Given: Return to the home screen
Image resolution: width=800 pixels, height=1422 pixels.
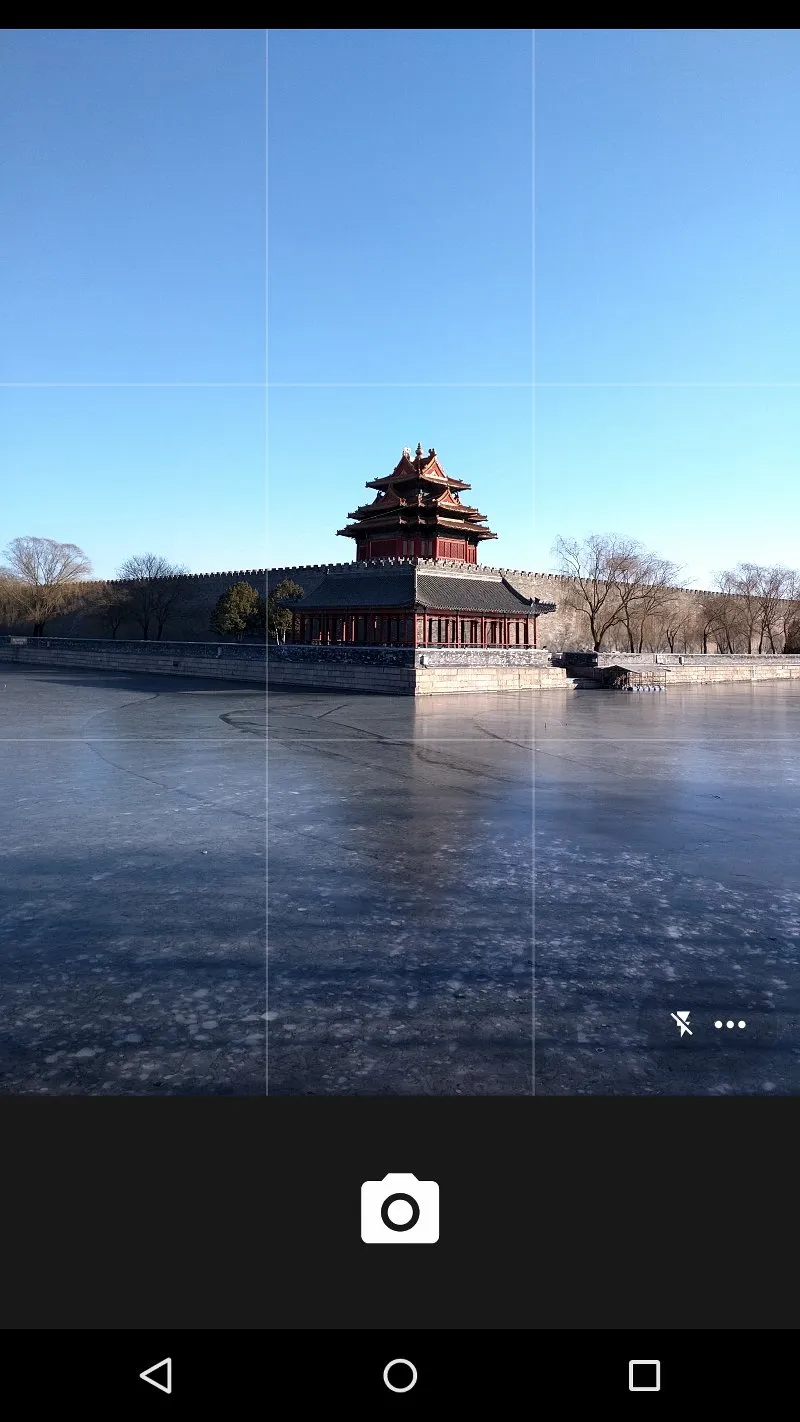Looking at the screenshot, I should coord(400,1375).
